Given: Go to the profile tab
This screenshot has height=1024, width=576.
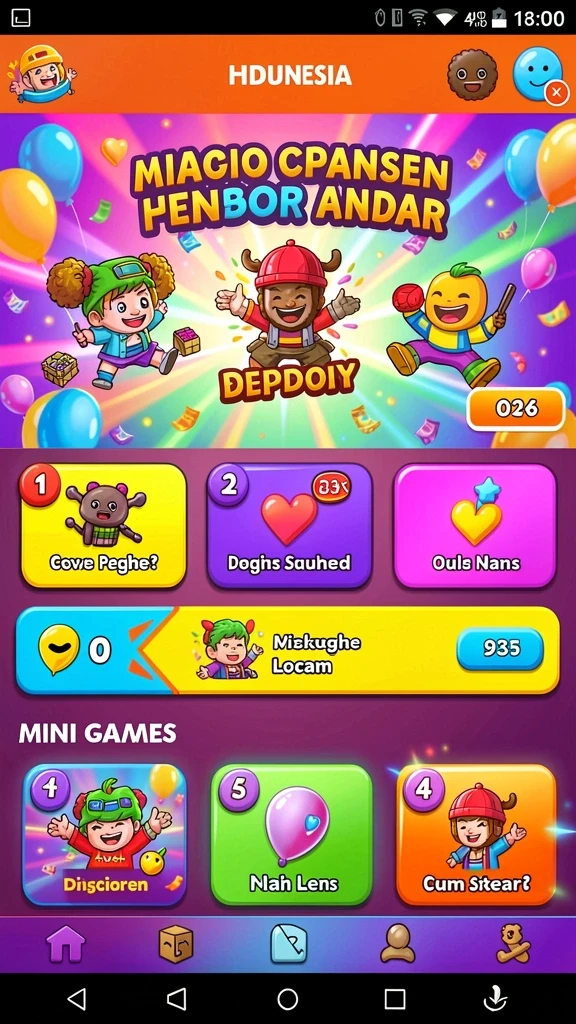Looking at the screenshot, I should (x=398, y=944).
